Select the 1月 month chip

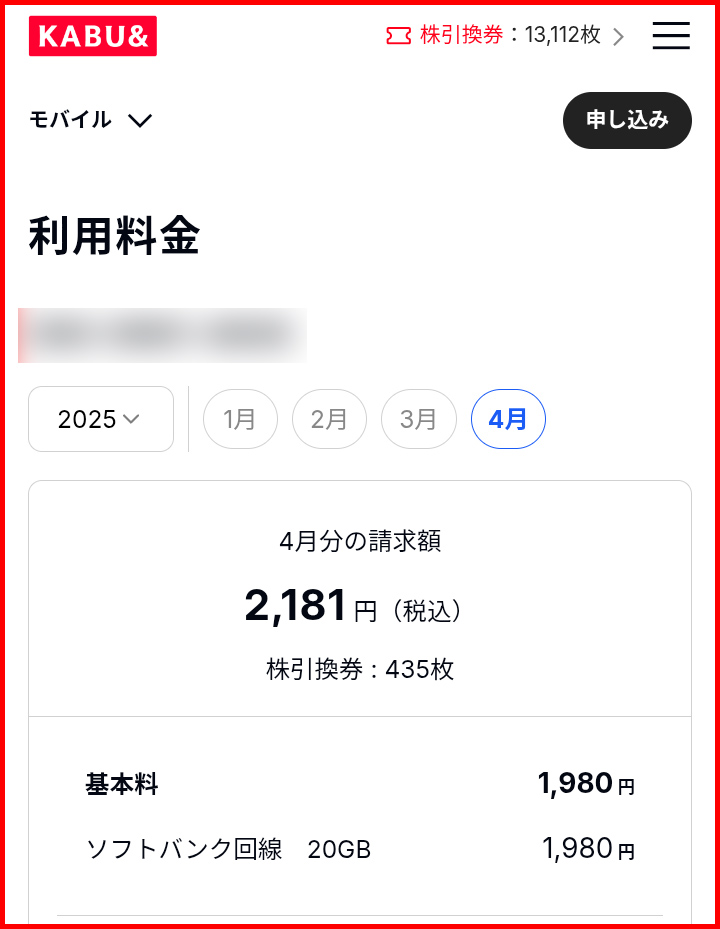(240, 419)
